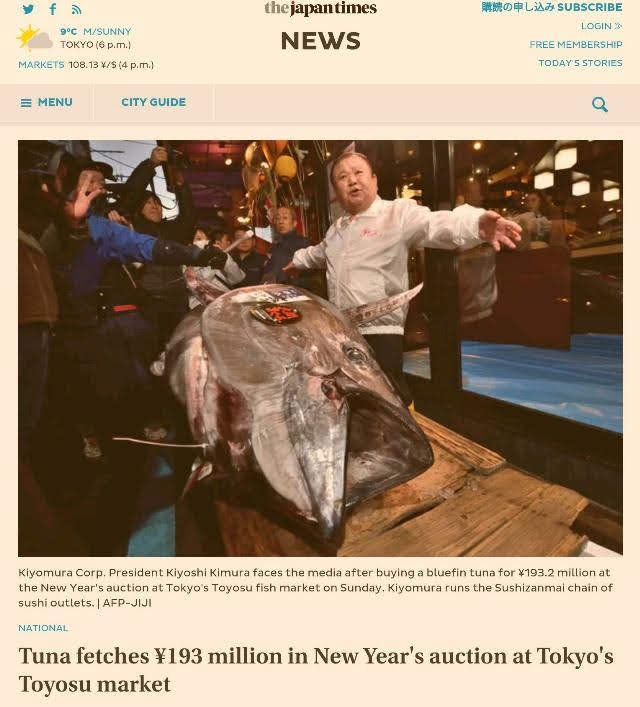Viewport: 640px width, 707px height.
Task: Select Free Membership
Action: (x=575, y=45)
